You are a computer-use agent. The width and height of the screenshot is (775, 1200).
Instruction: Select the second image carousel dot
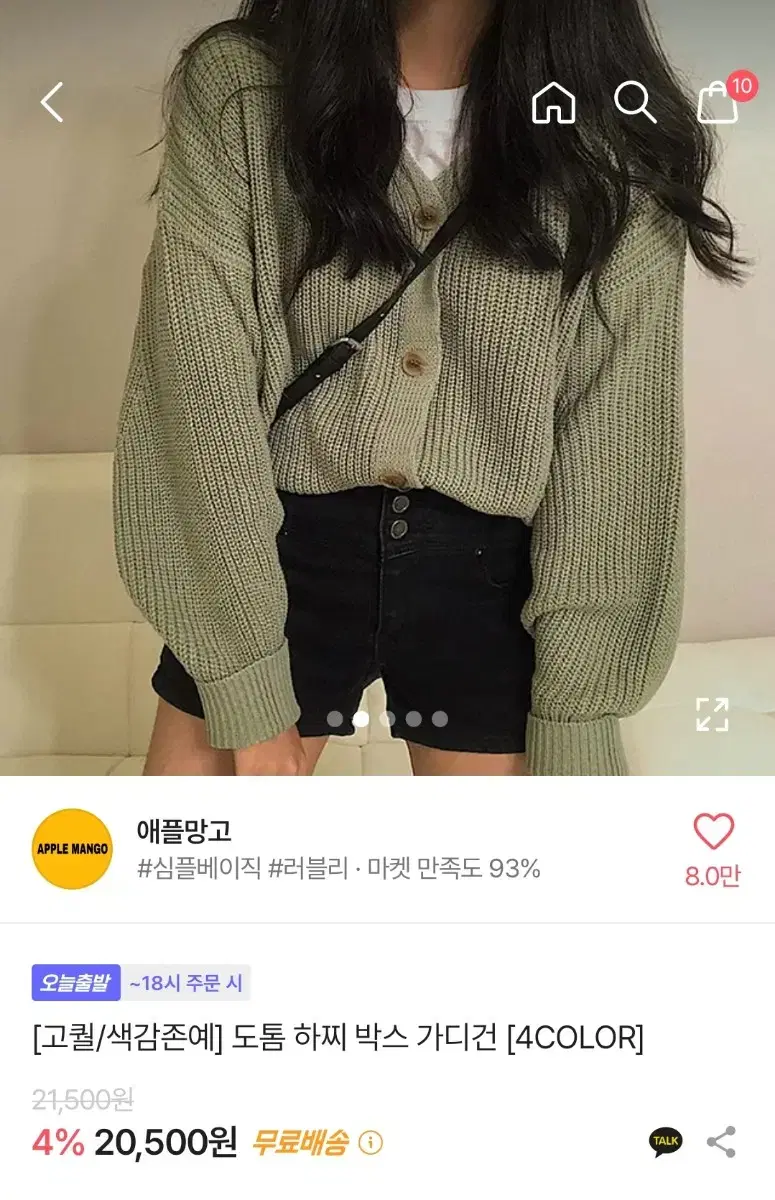362,716
